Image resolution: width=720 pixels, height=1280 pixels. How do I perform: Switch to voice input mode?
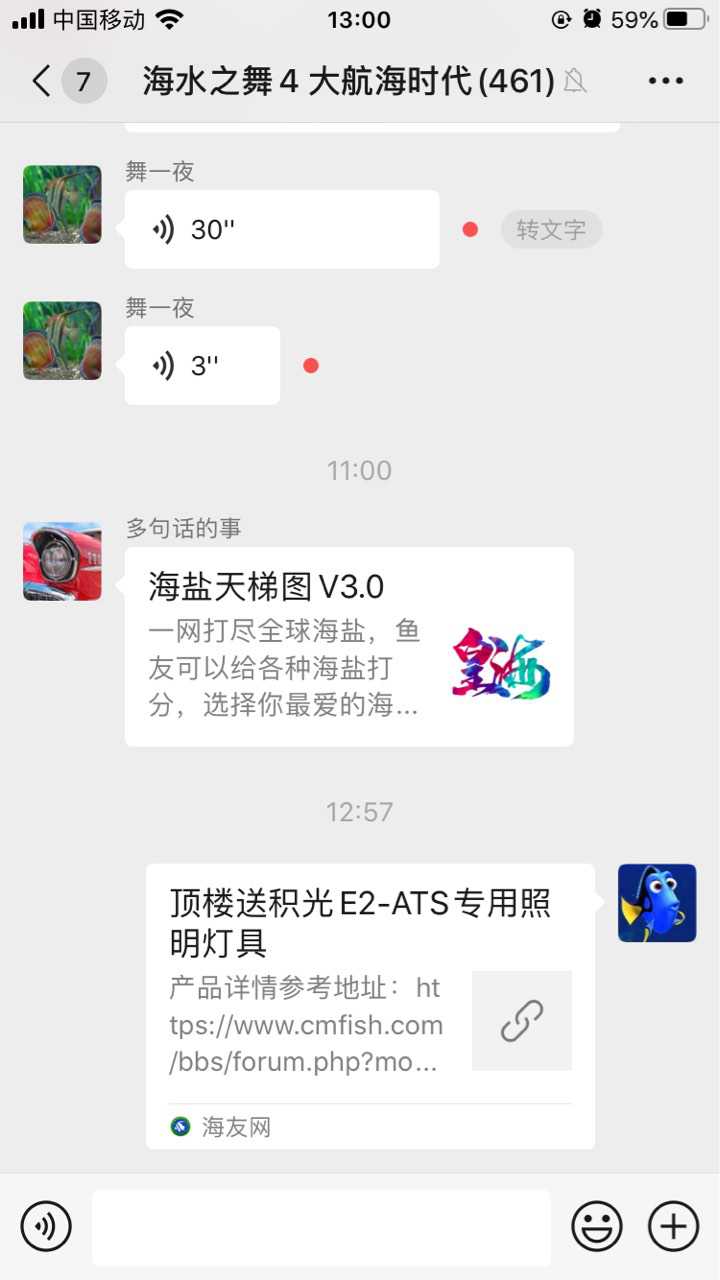[46, 1226]
